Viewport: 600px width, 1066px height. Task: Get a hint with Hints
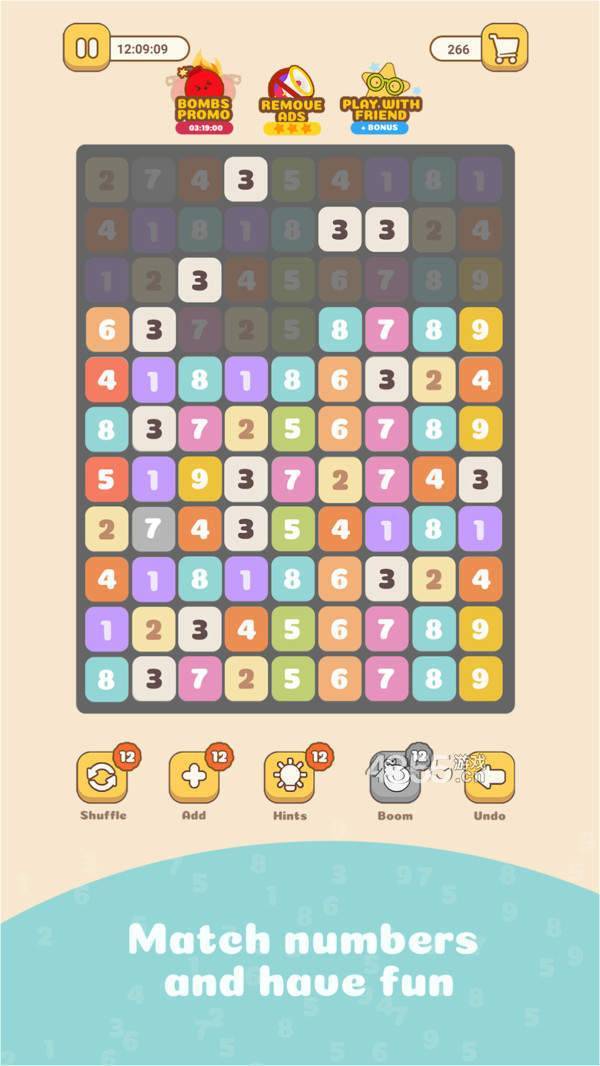[289, 778]
